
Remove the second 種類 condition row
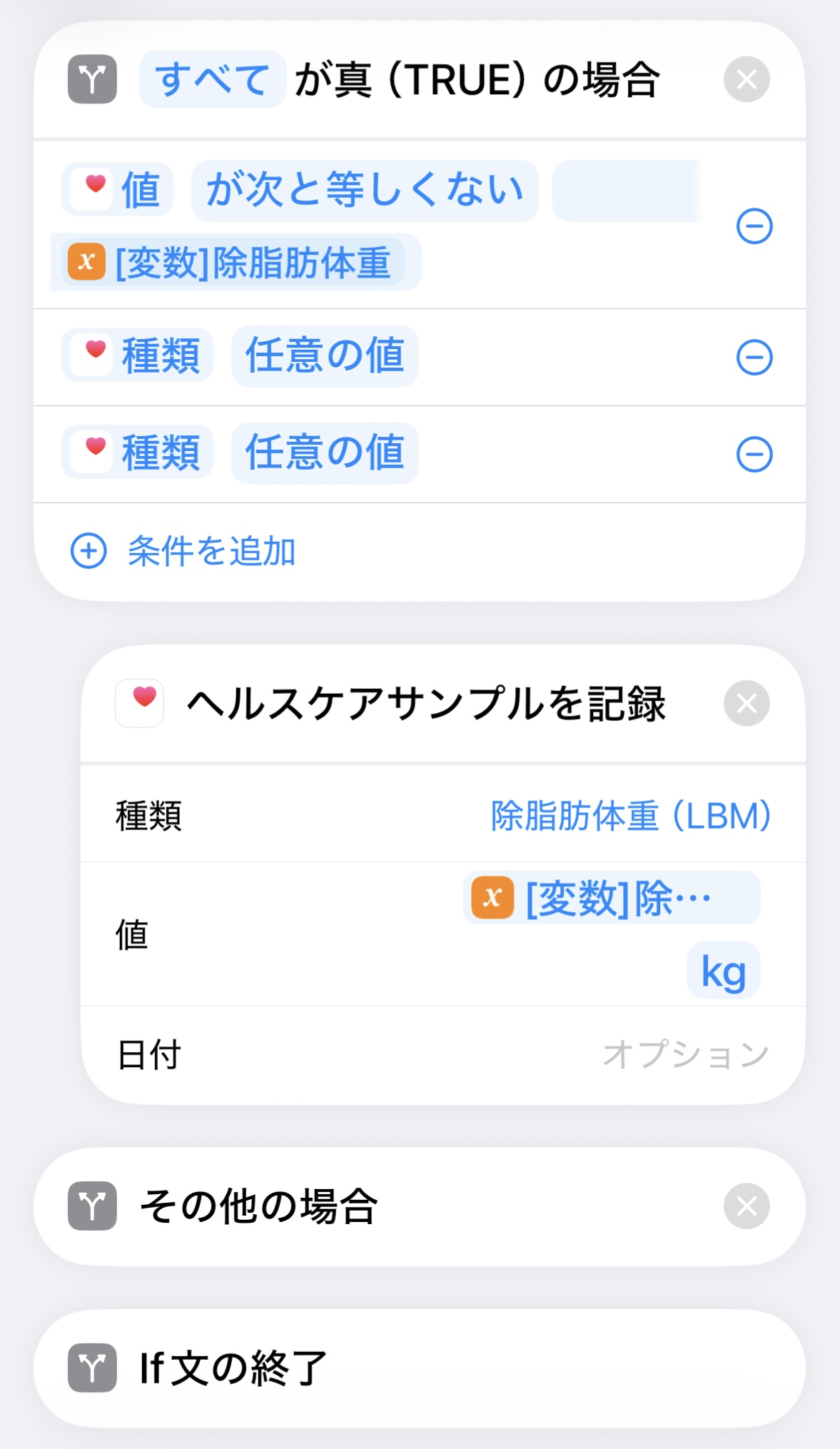tap(754, 453)
